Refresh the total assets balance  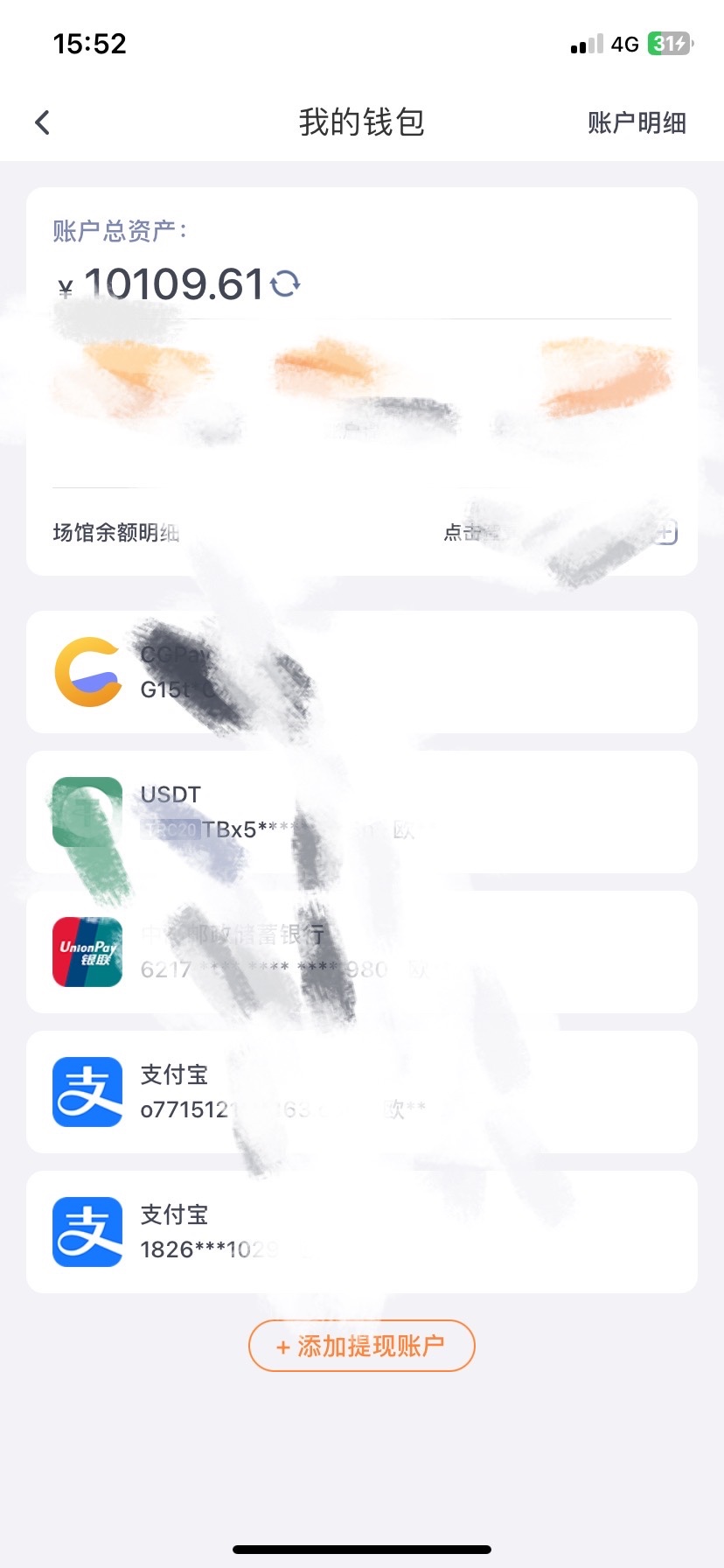(285, 283)
